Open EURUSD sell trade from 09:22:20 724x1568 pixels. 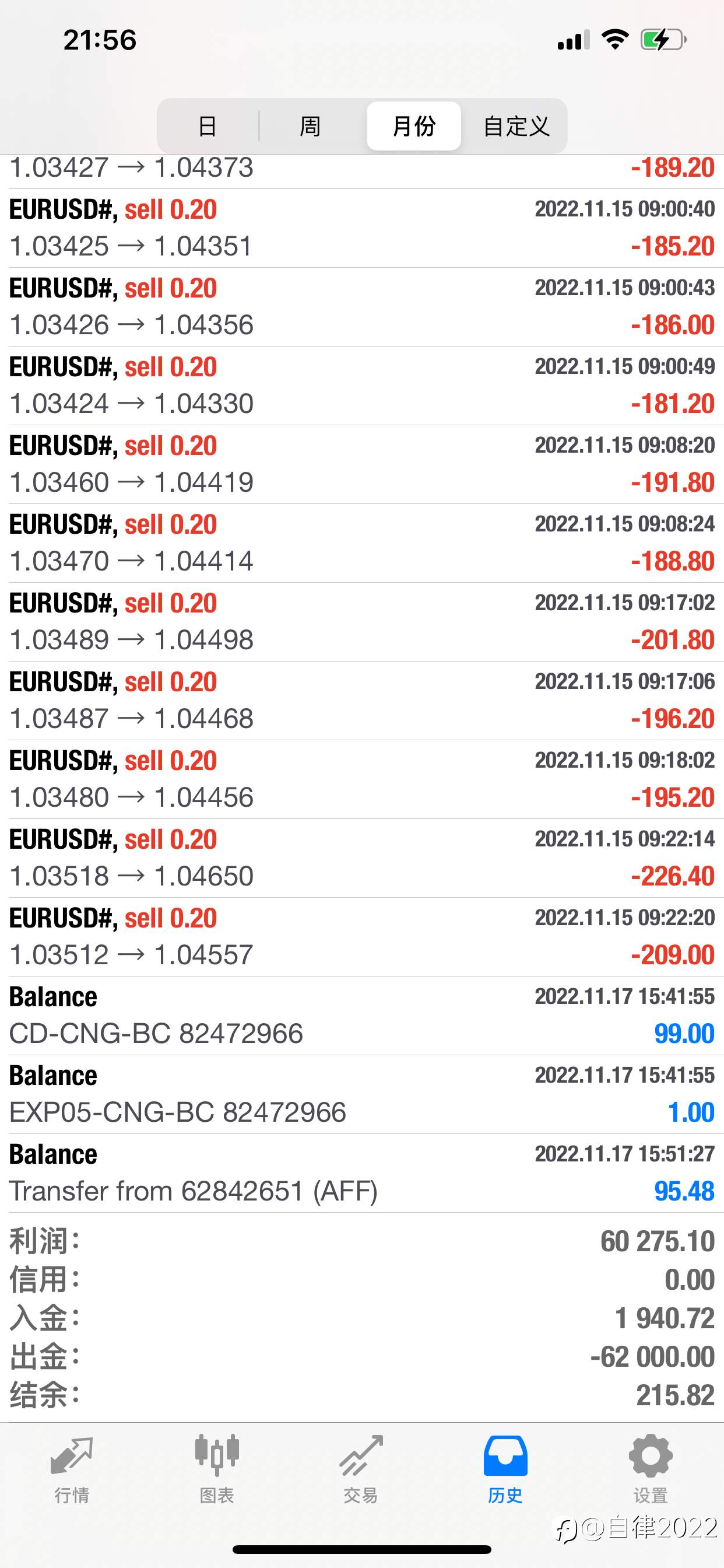point(362,937)
